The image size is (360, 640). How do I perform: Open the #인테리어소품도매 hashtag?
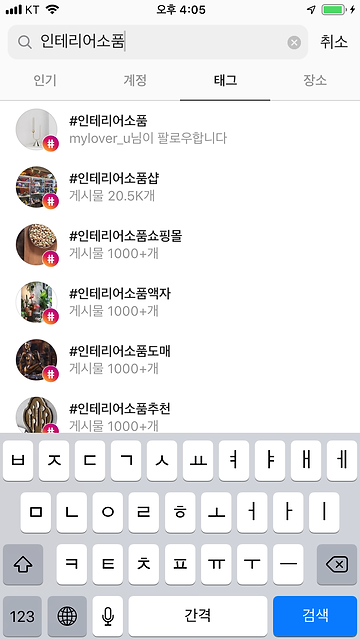pyautogui.click(x=180, y=360)
